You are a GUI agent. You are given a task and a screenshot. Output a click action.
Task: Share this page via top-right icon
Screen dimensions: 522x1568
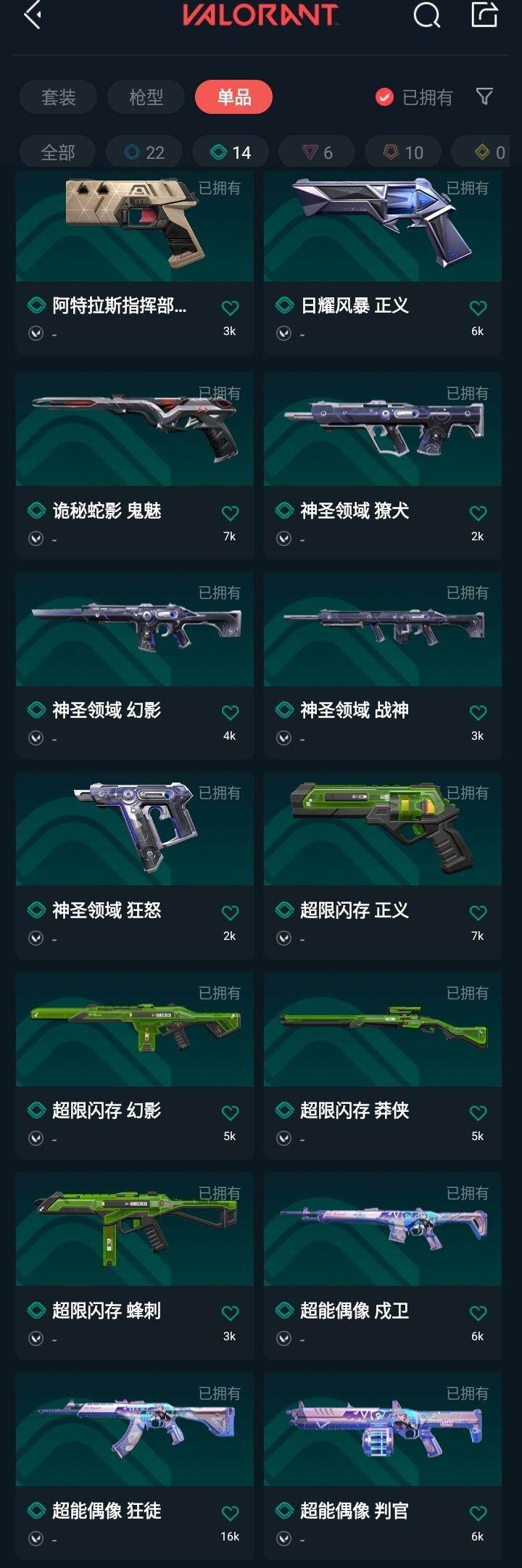[484, 15]
